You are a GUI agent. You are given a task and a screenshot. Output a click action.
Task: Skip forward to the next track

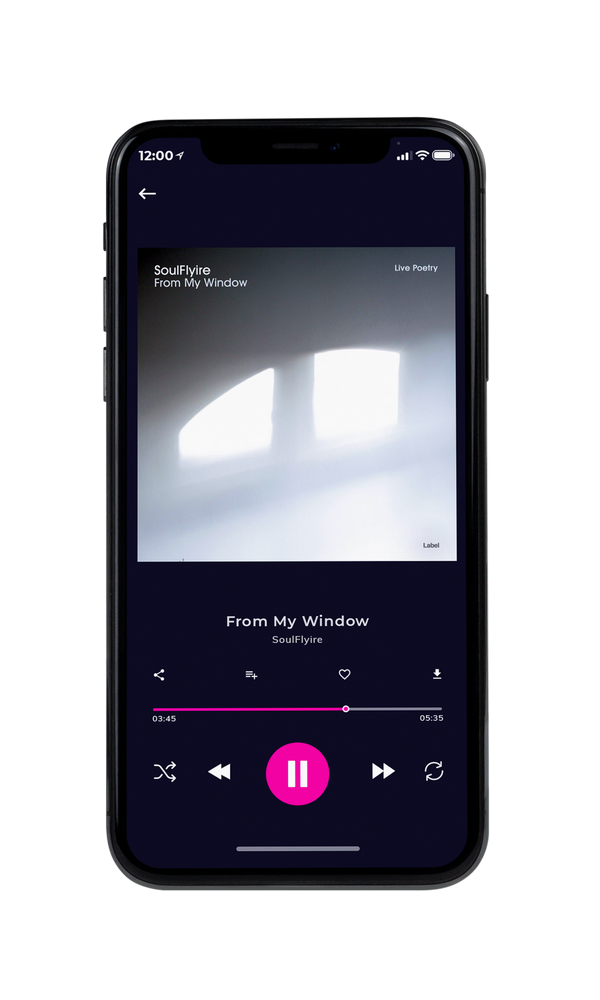pyautogui.click(x=383, y=771)
